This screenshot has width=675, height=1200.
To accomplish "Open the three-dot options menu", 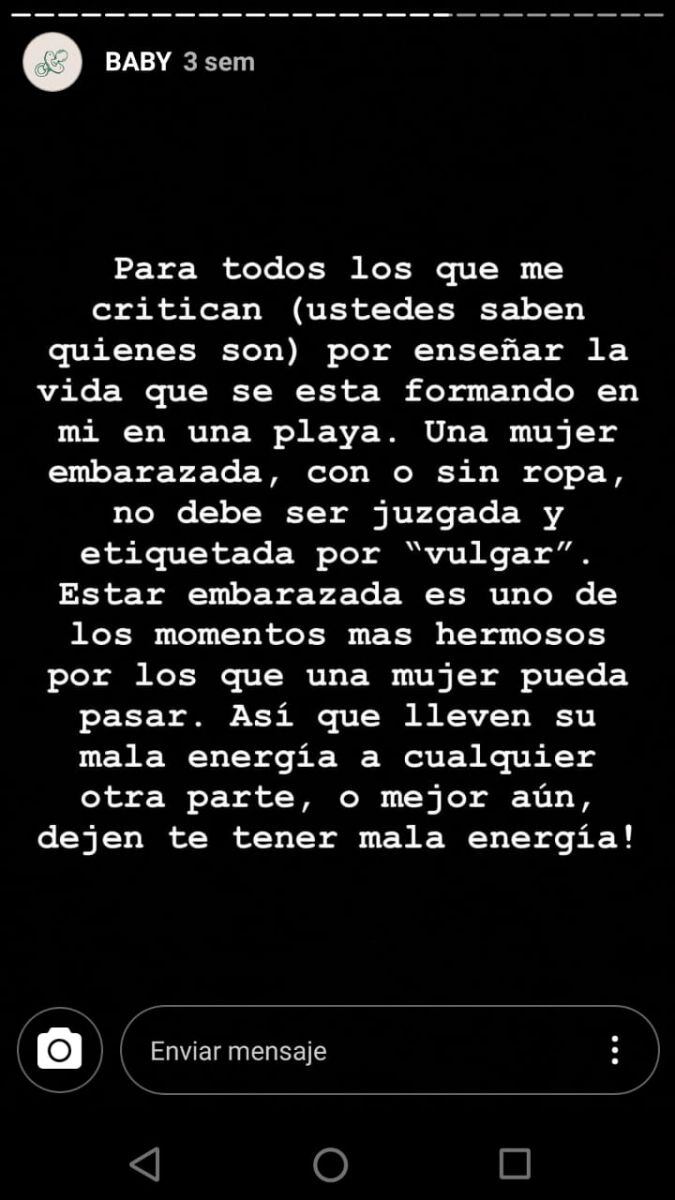I will (x=614, y=1050).
